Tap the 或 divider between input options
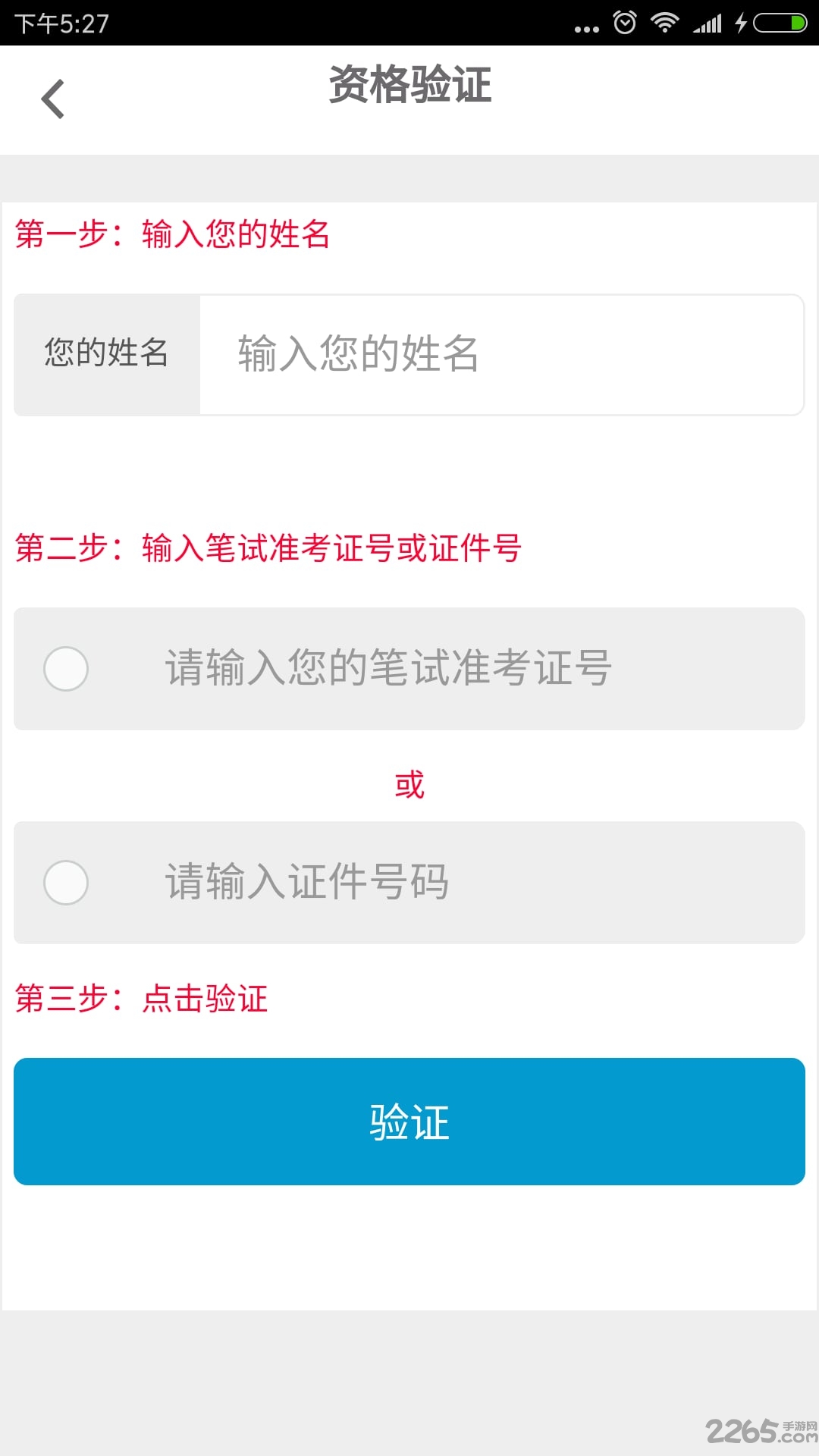The width and height of the screenshot is (819, 1456). click(x=409, y=785)
